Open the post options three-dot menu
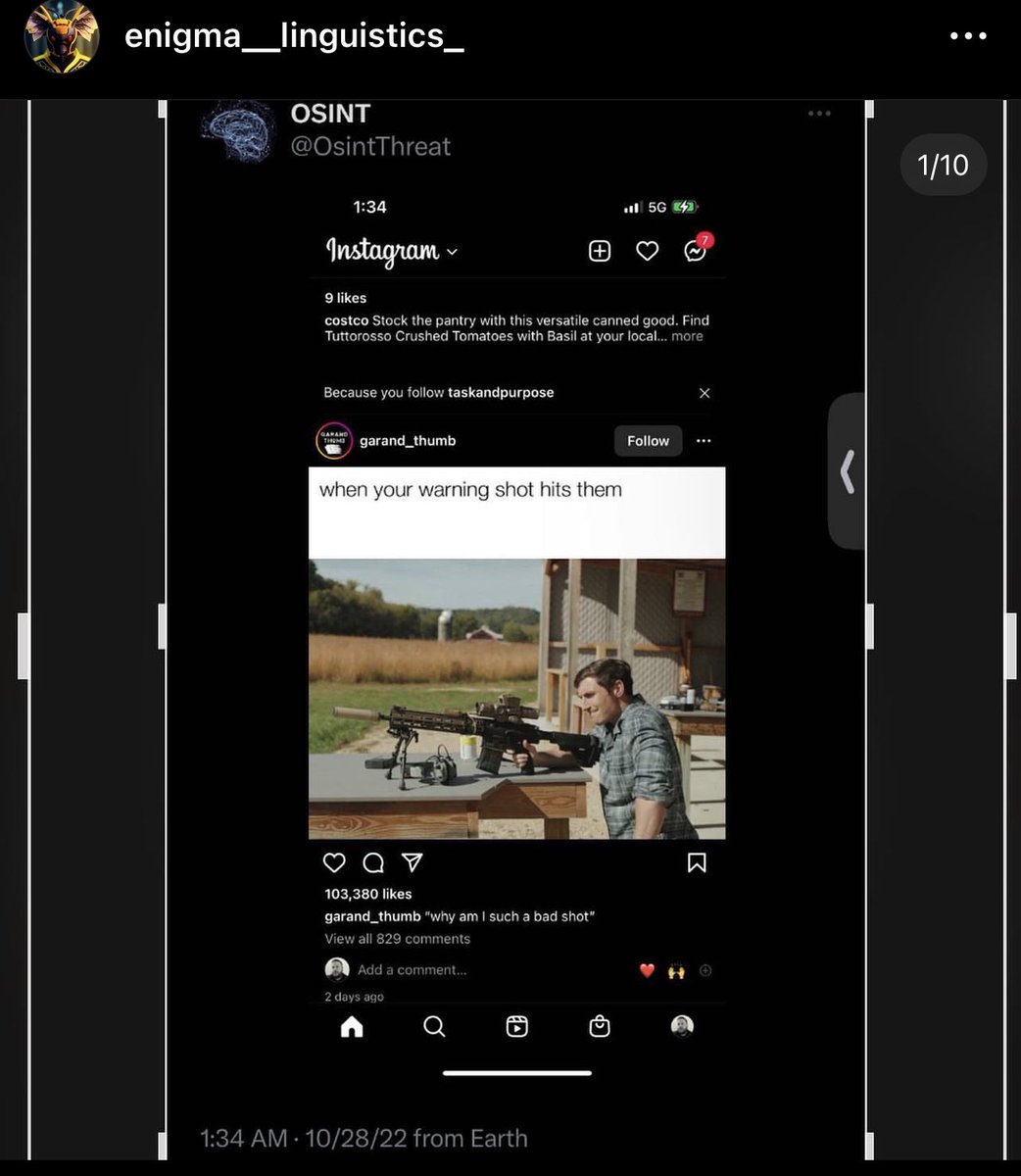 pyautogui.click(x=968, y=36)
